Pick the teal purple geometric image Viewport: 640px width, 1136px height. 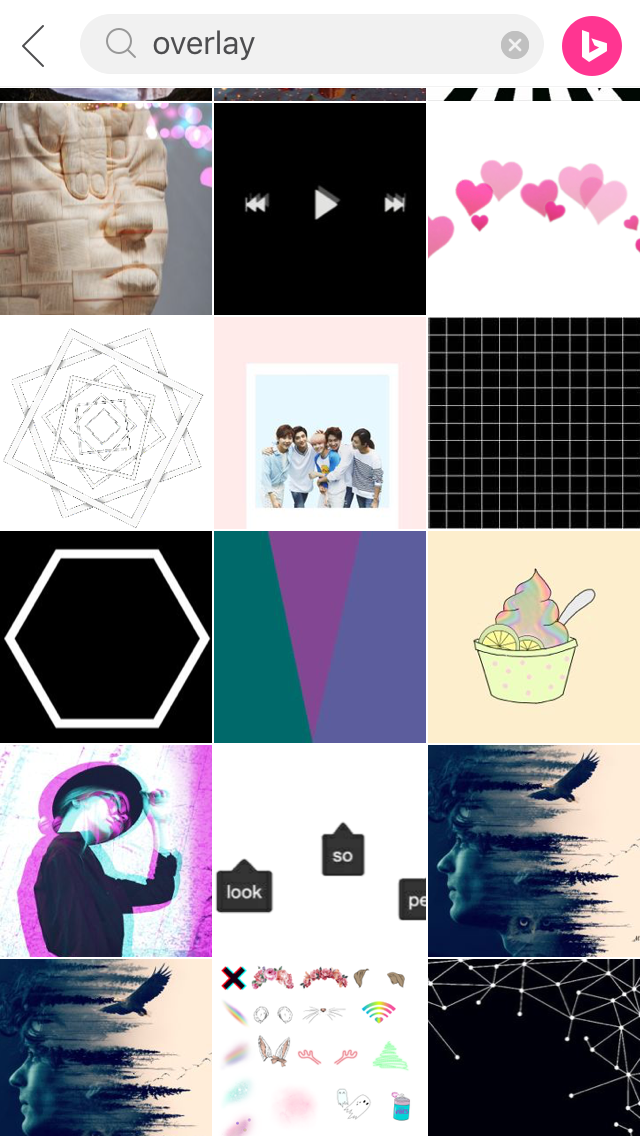click(x=320, y=637)
